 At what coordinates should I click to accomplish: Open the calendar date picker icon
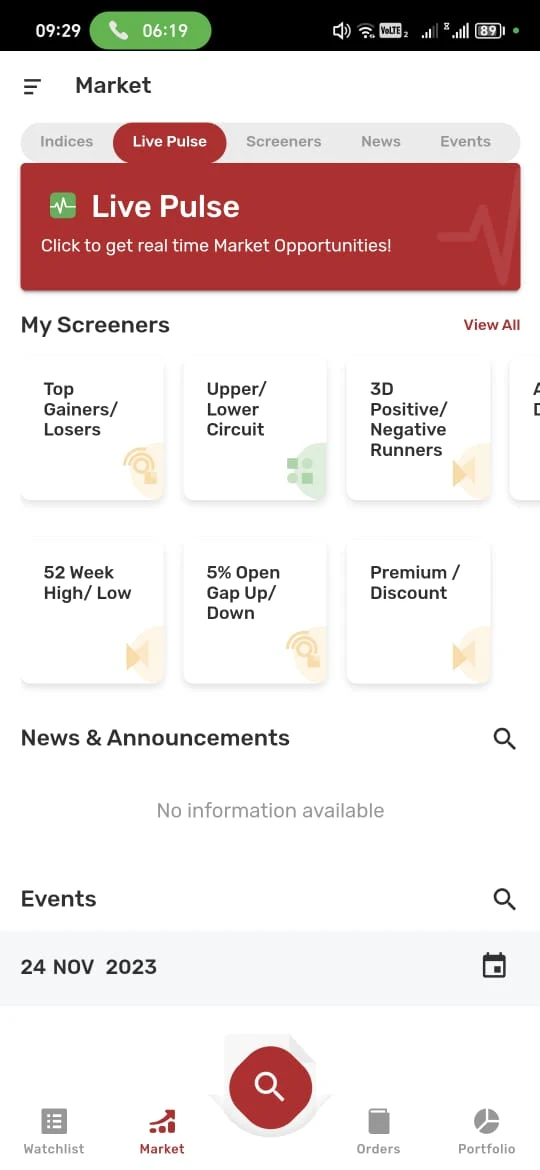(x=494, y=966)
